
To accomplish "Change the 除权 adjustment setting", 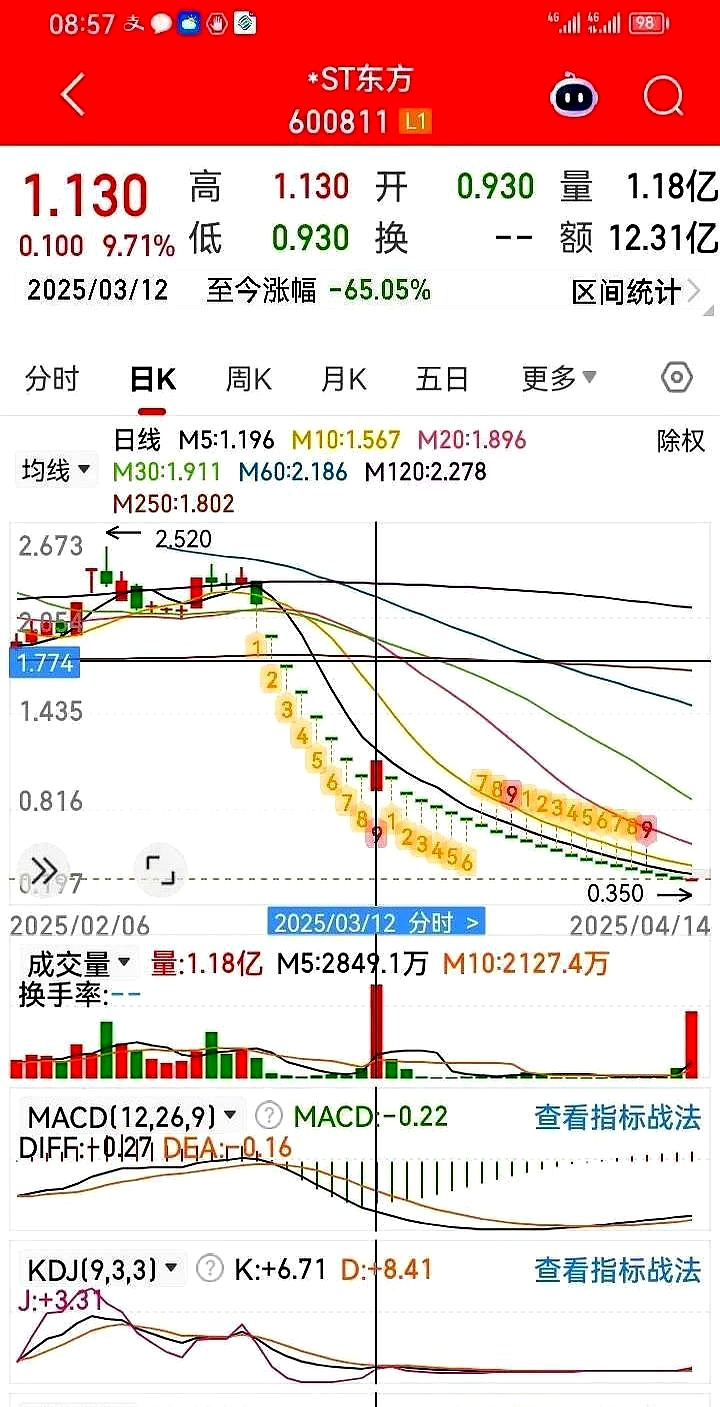I will pos(681,441).
